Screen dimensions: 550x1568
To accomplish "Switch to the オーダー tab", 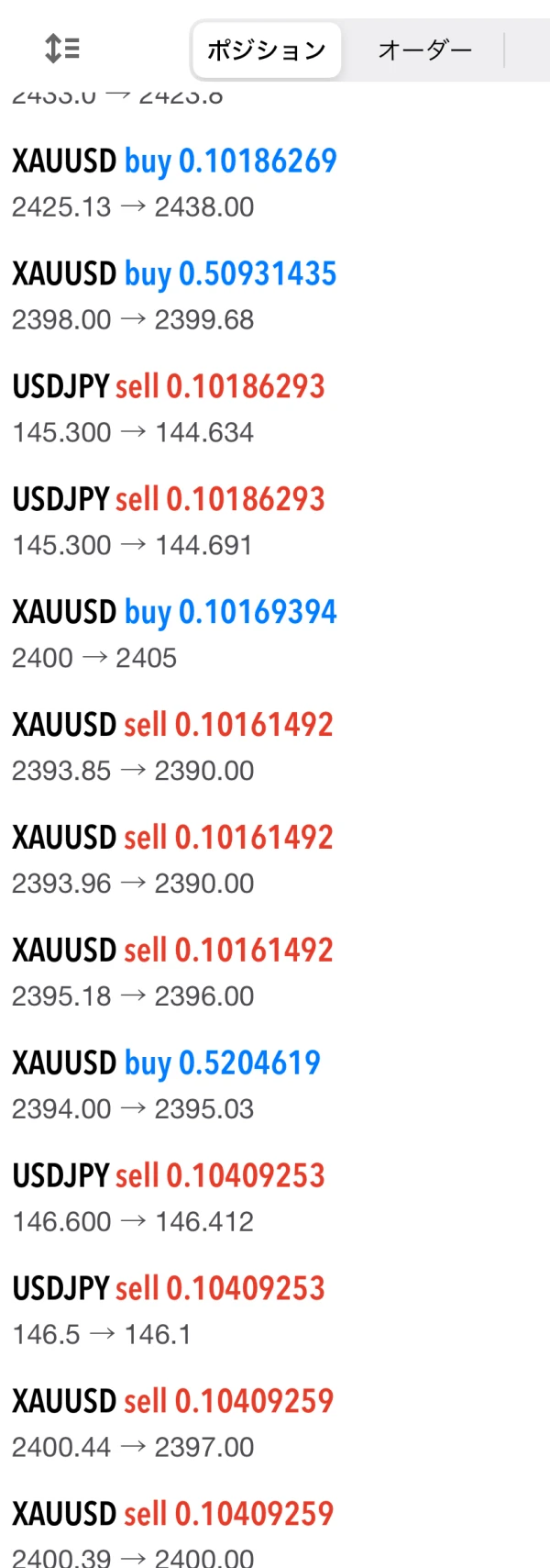I will (x=424, y=50).
